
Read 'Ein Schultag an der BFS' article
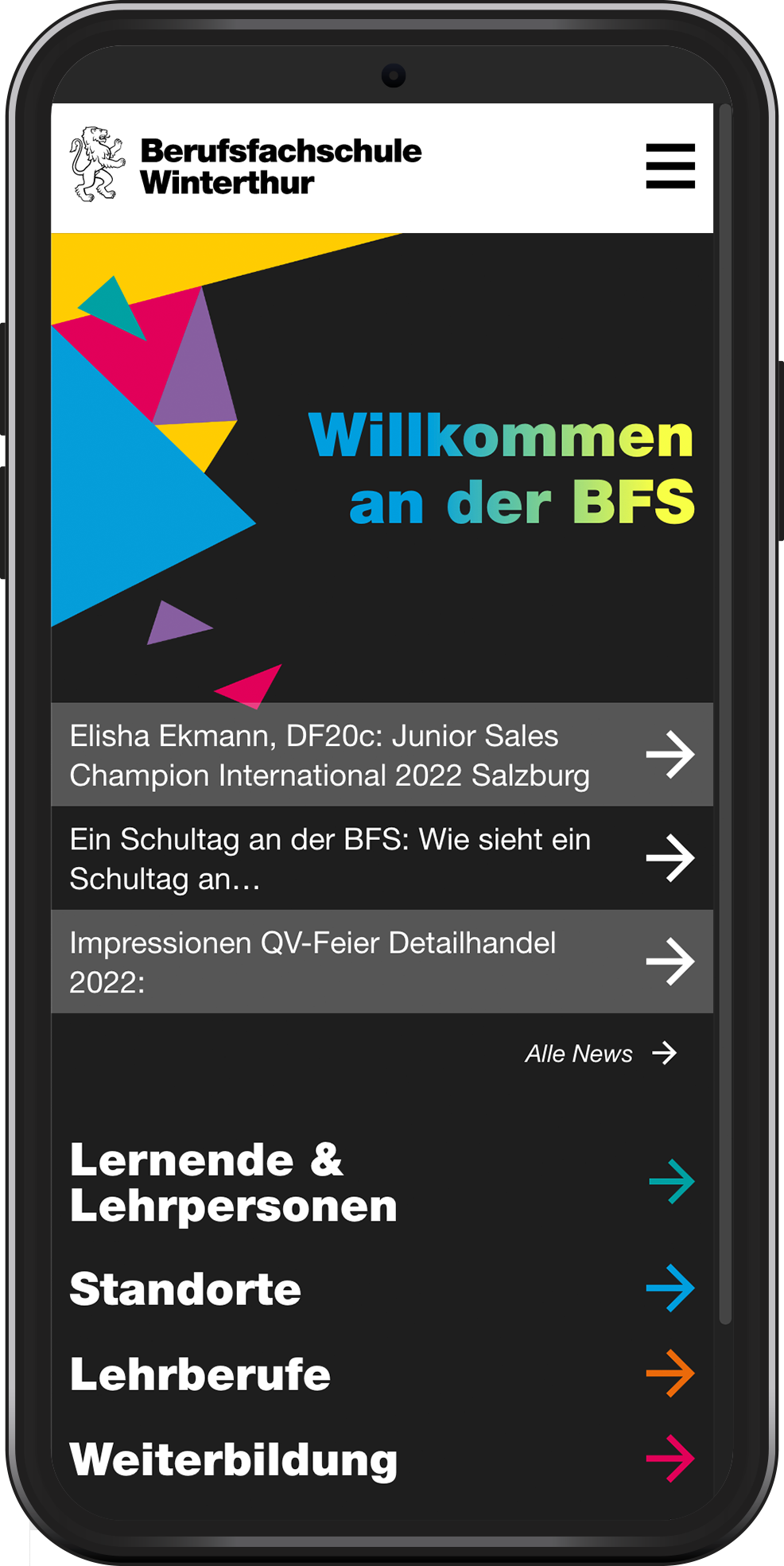tap(382, 858)
